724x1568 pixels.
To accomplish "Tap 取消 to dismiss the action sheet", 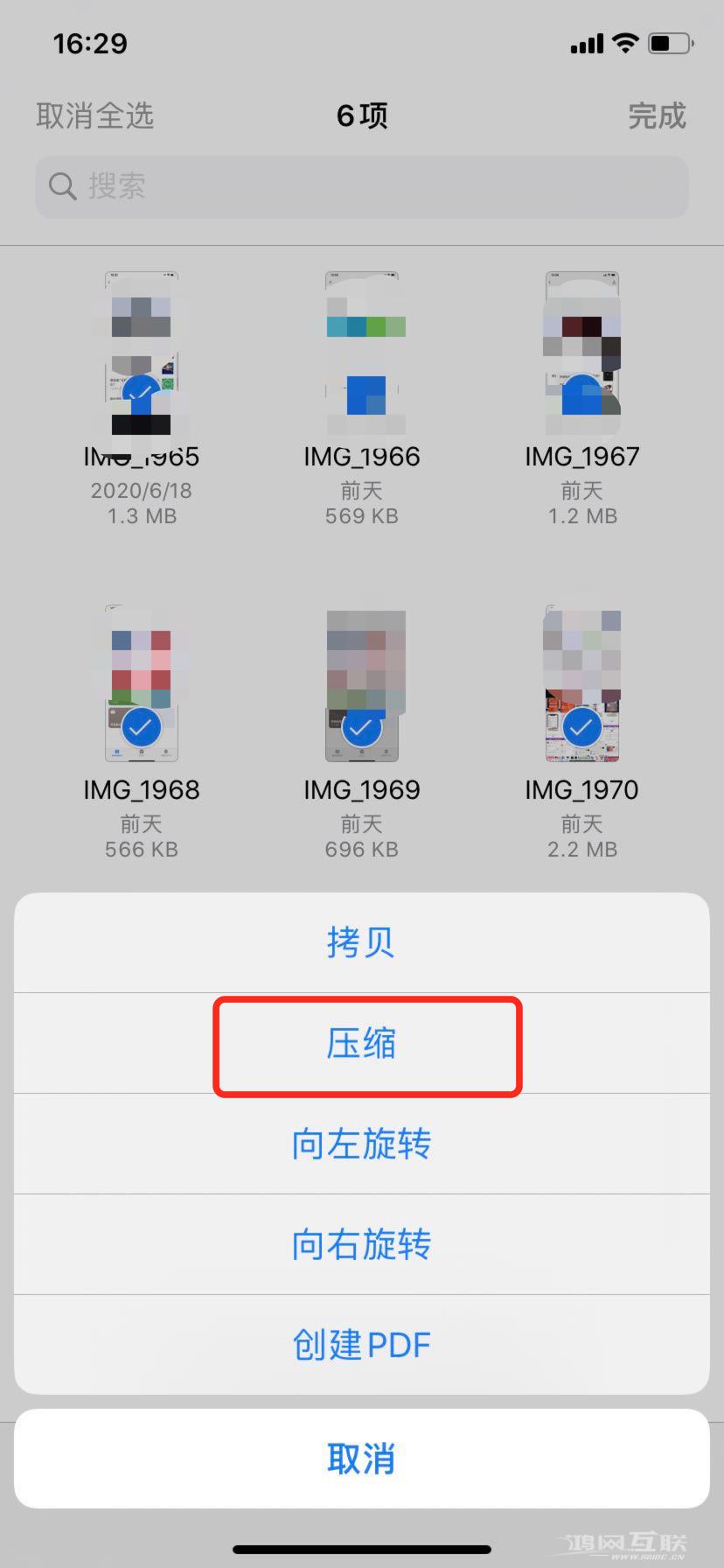I will 361,1459.
